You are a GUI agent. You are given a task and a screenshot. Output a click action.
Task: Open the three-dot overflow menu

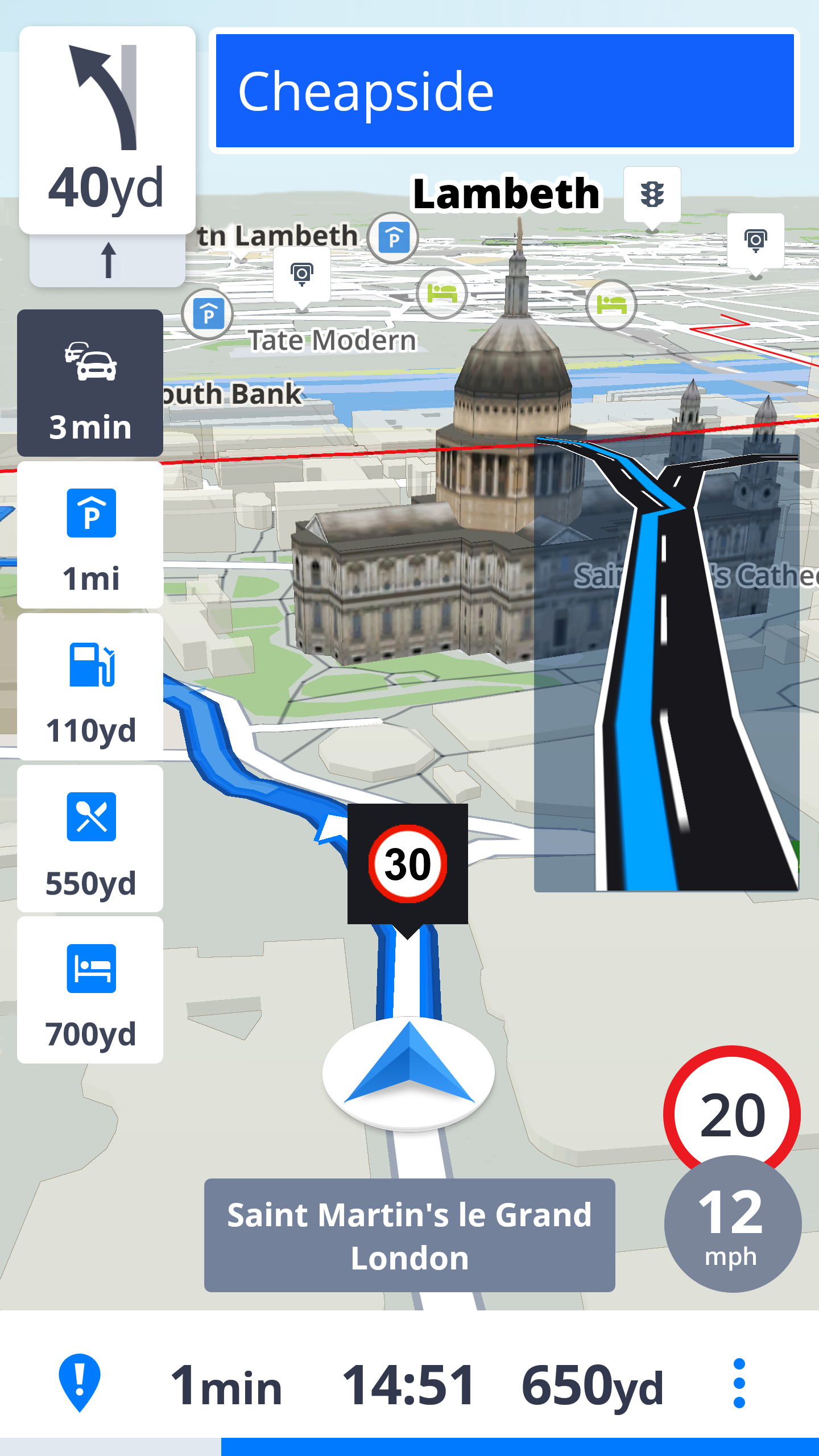click(739, 1383)
